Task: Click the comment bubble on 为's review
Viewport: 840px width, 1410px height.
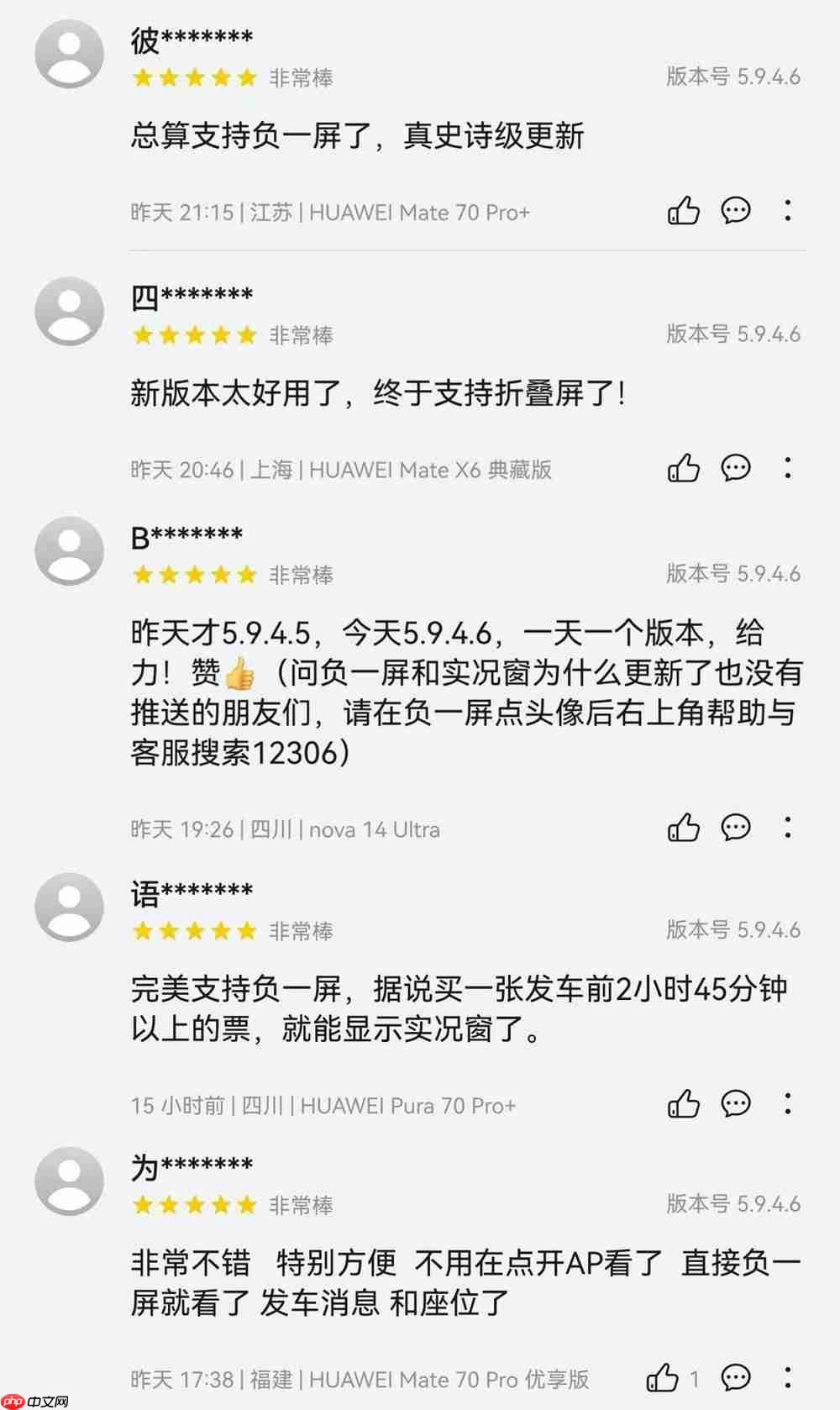Action: (737, 1377)
